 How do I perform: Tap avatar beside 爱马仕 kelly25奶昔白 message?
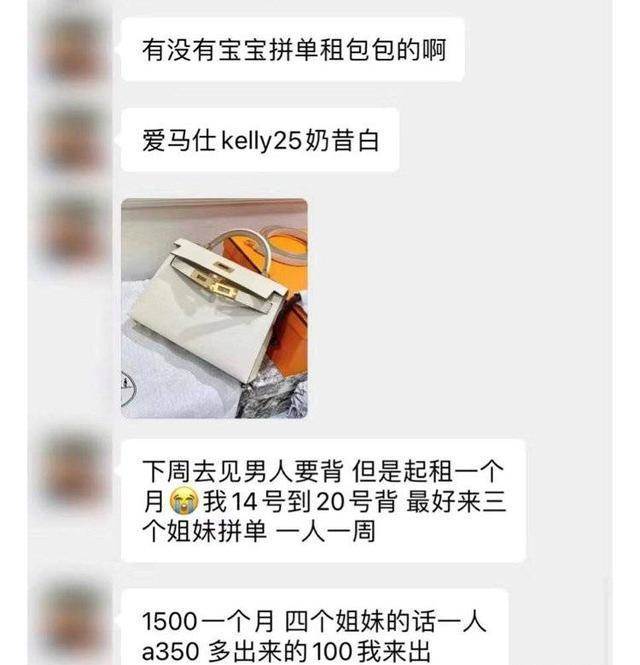tap(73, 140)
